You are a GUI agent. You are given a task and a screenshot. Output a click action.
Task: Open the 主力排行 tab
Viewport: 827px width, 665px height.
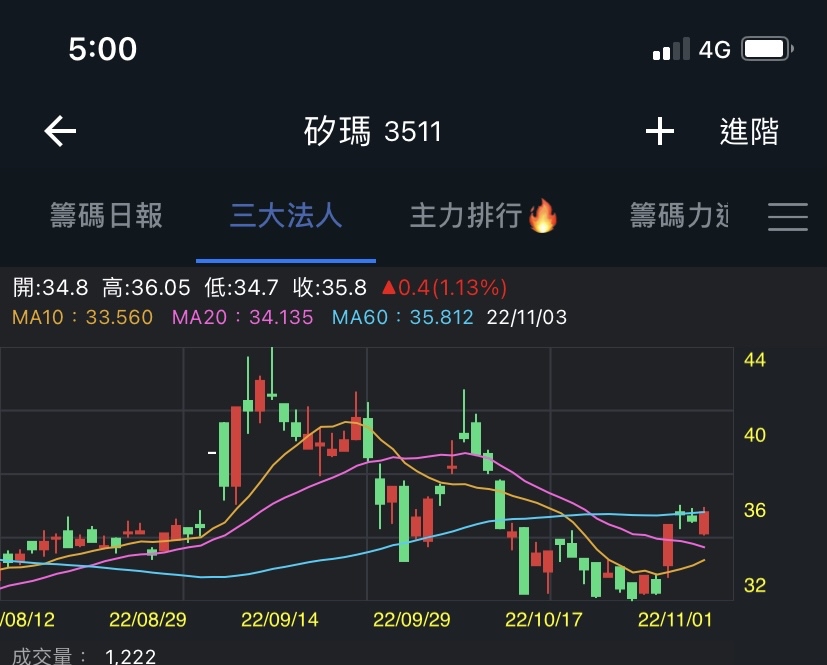(484, 216)
